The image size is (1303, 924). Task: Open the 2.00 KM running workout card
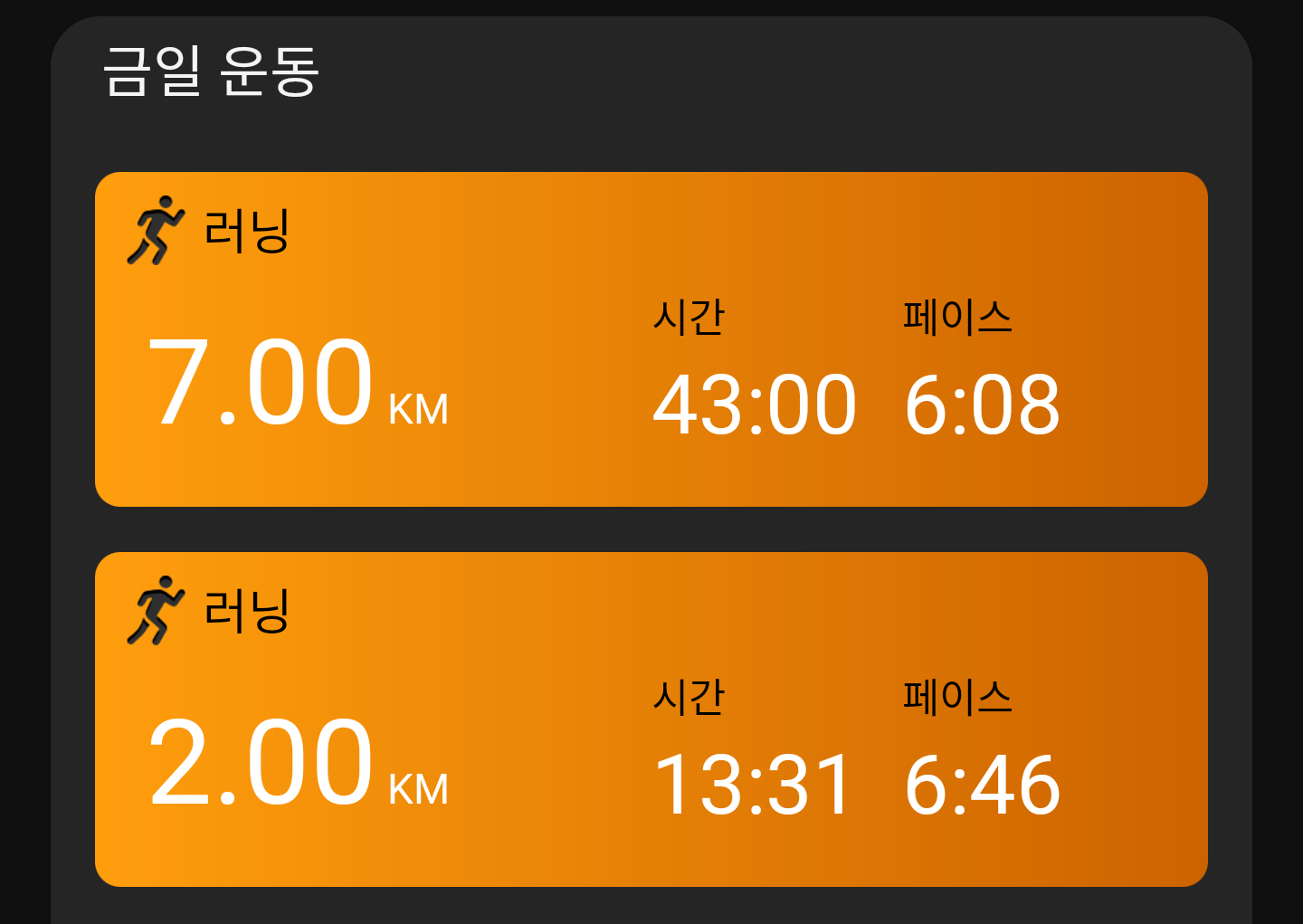point(651,719)
